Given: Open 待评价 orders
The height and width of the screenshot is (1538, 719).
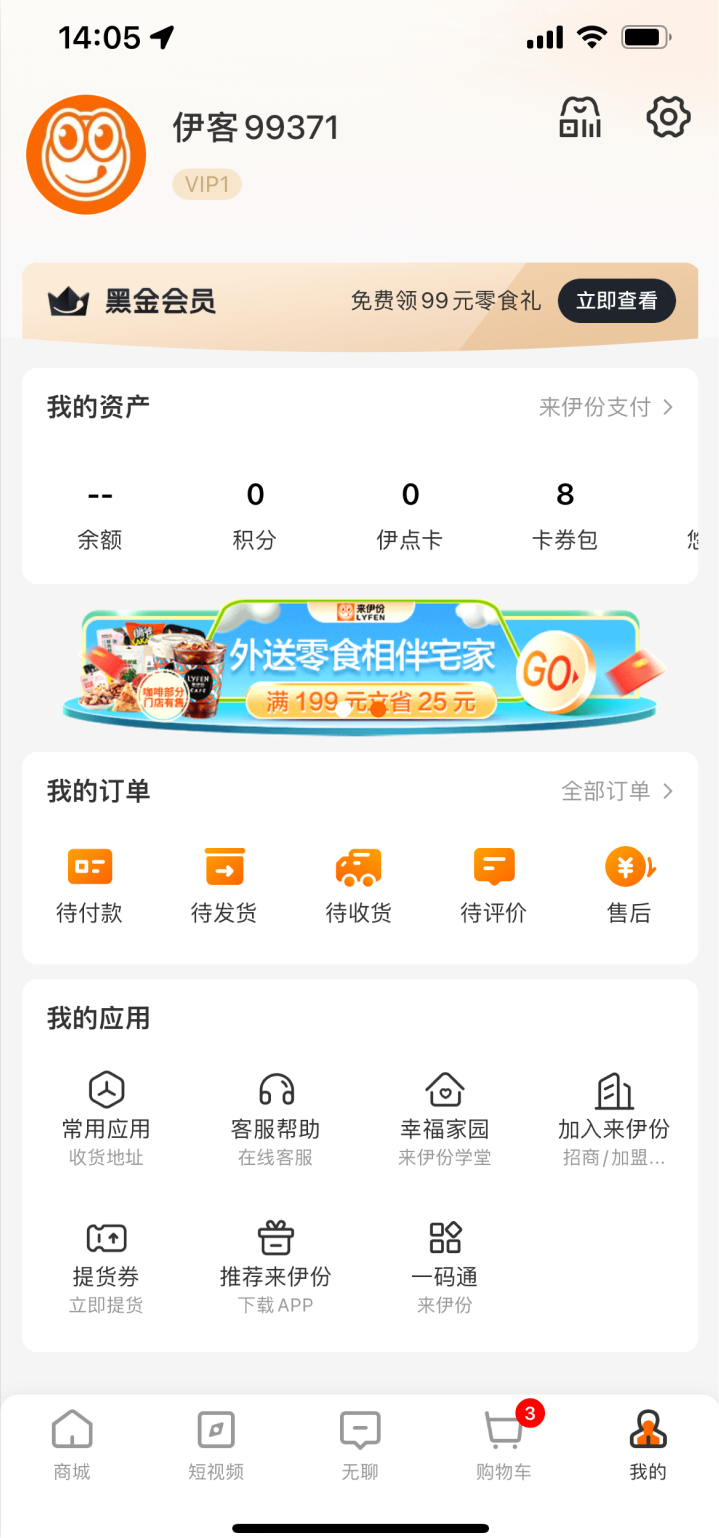Looking at the screenshot, I should coord(493,884).
